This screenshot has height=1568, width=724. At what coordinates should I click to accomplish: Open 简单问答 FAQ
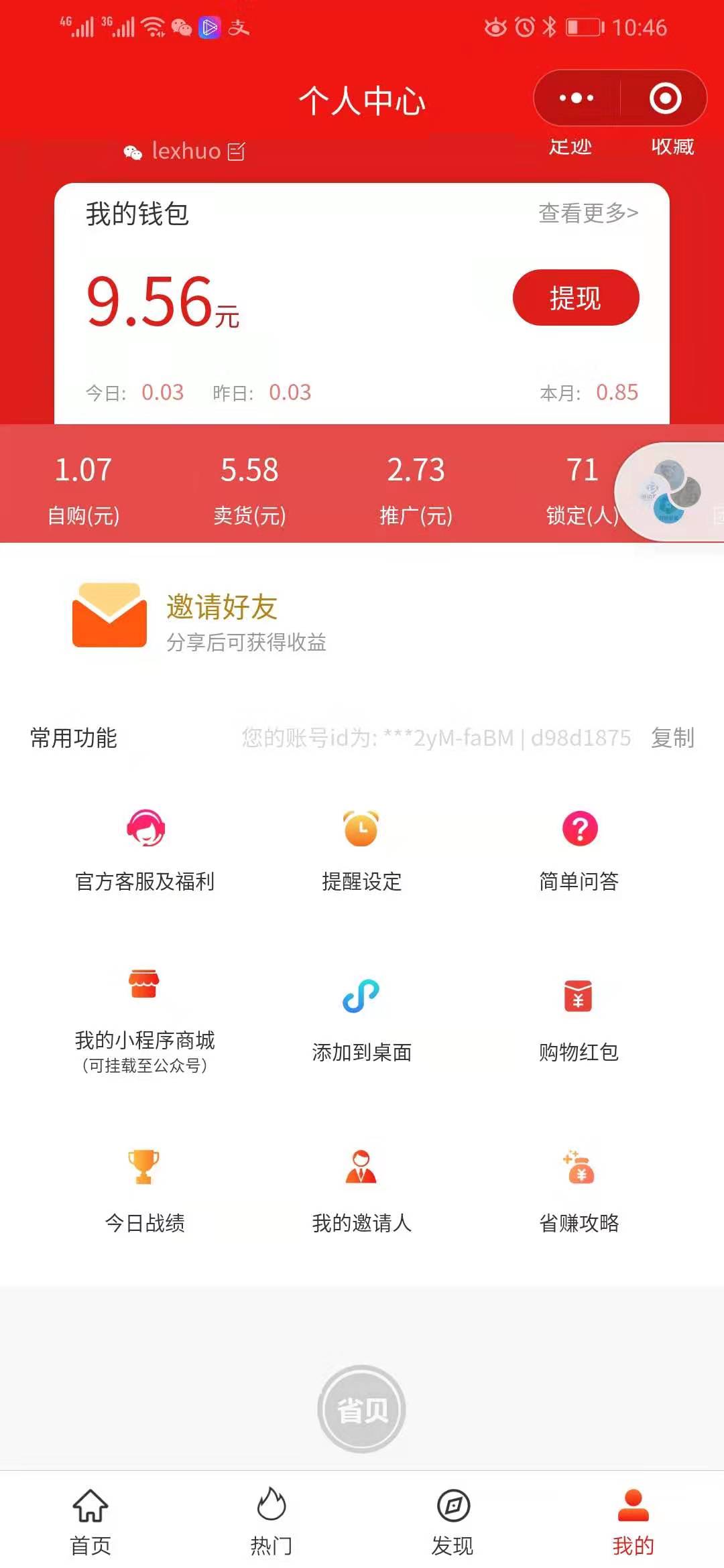pos(579,851)
